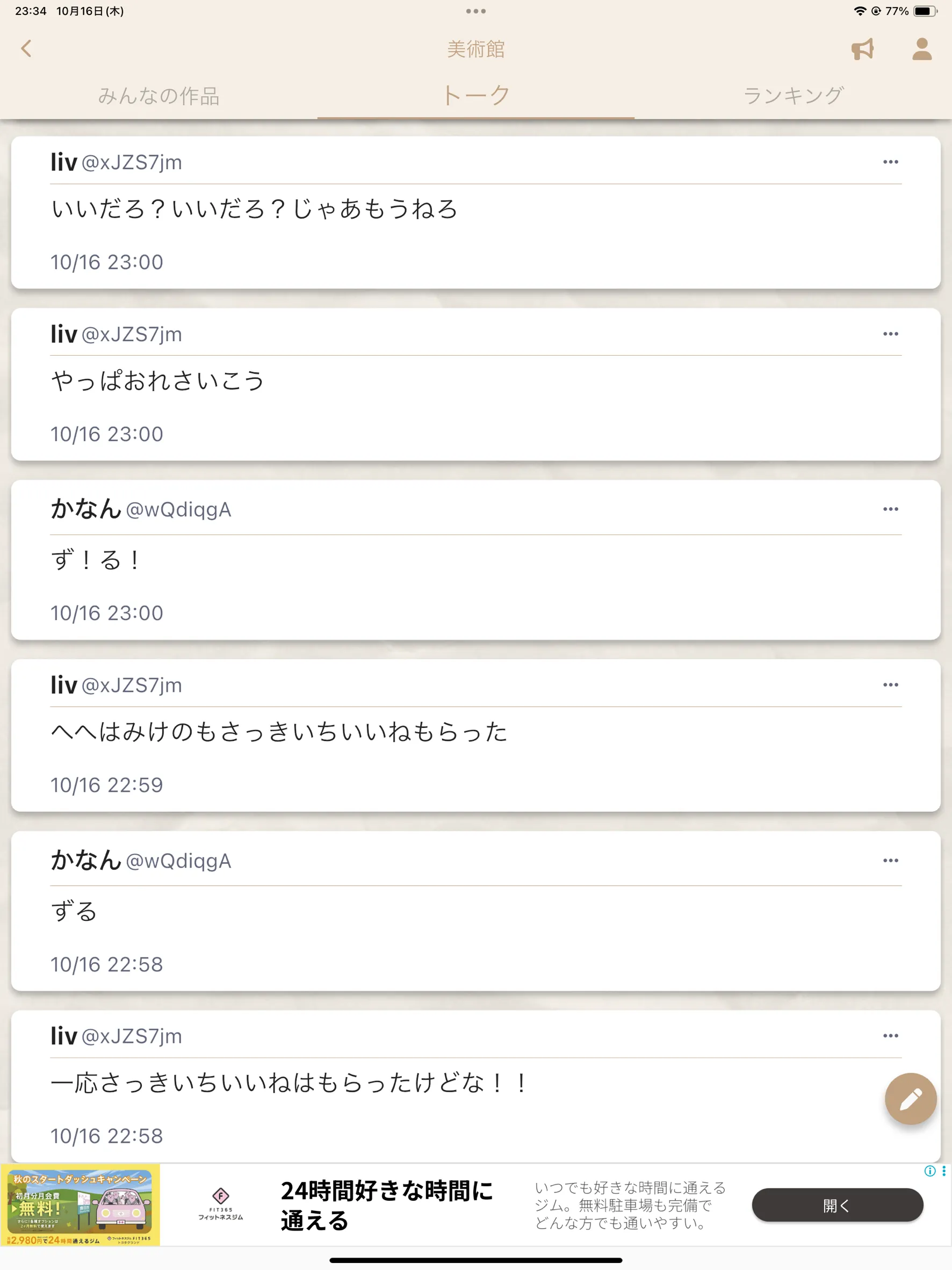Screen dimensions: 952x1270
Task: Show options for the 一応さっき post
Action: [890, 1036]
